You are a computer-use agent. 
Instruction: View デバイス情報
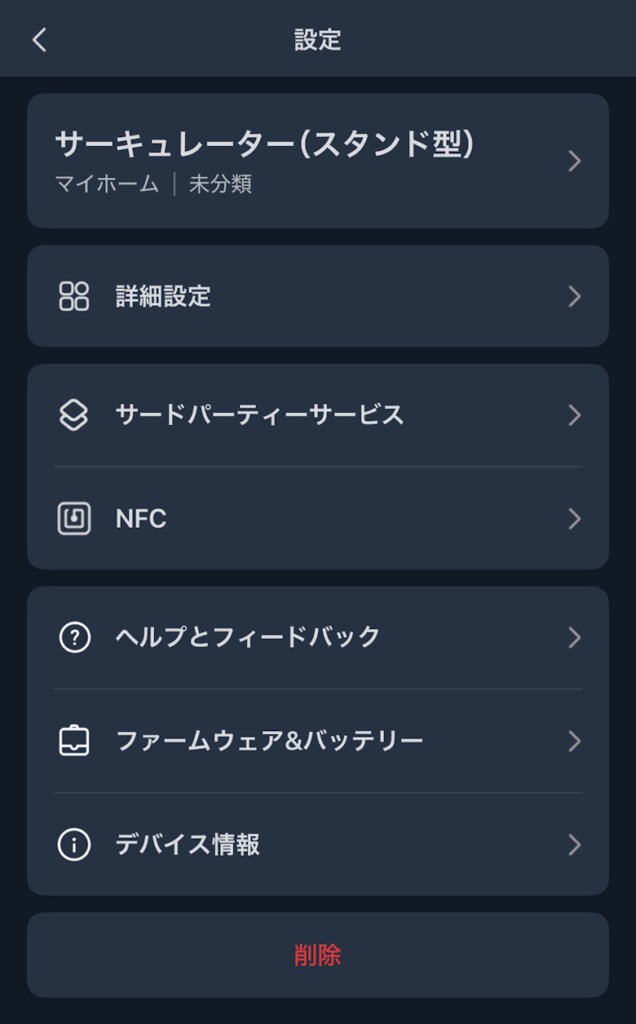pos(317,845)
